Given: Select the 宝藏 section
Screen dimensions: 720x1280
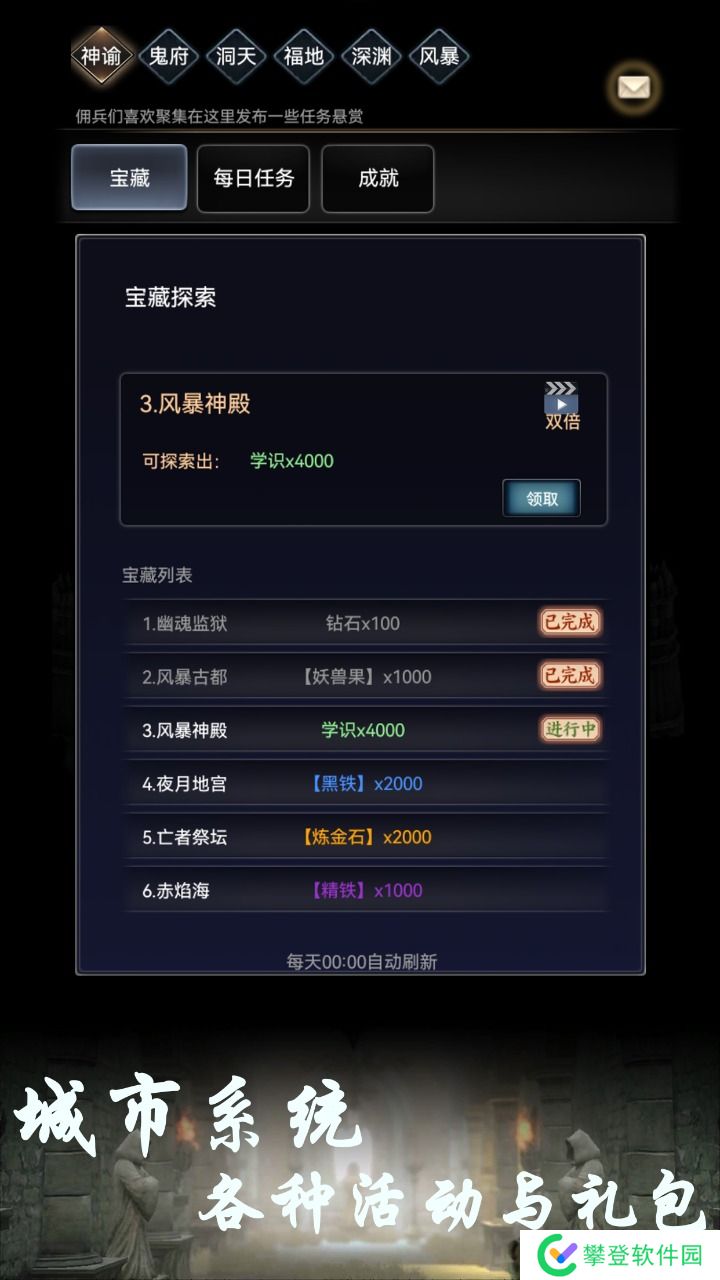Looking at the screenshot, I should coord(129,178).
